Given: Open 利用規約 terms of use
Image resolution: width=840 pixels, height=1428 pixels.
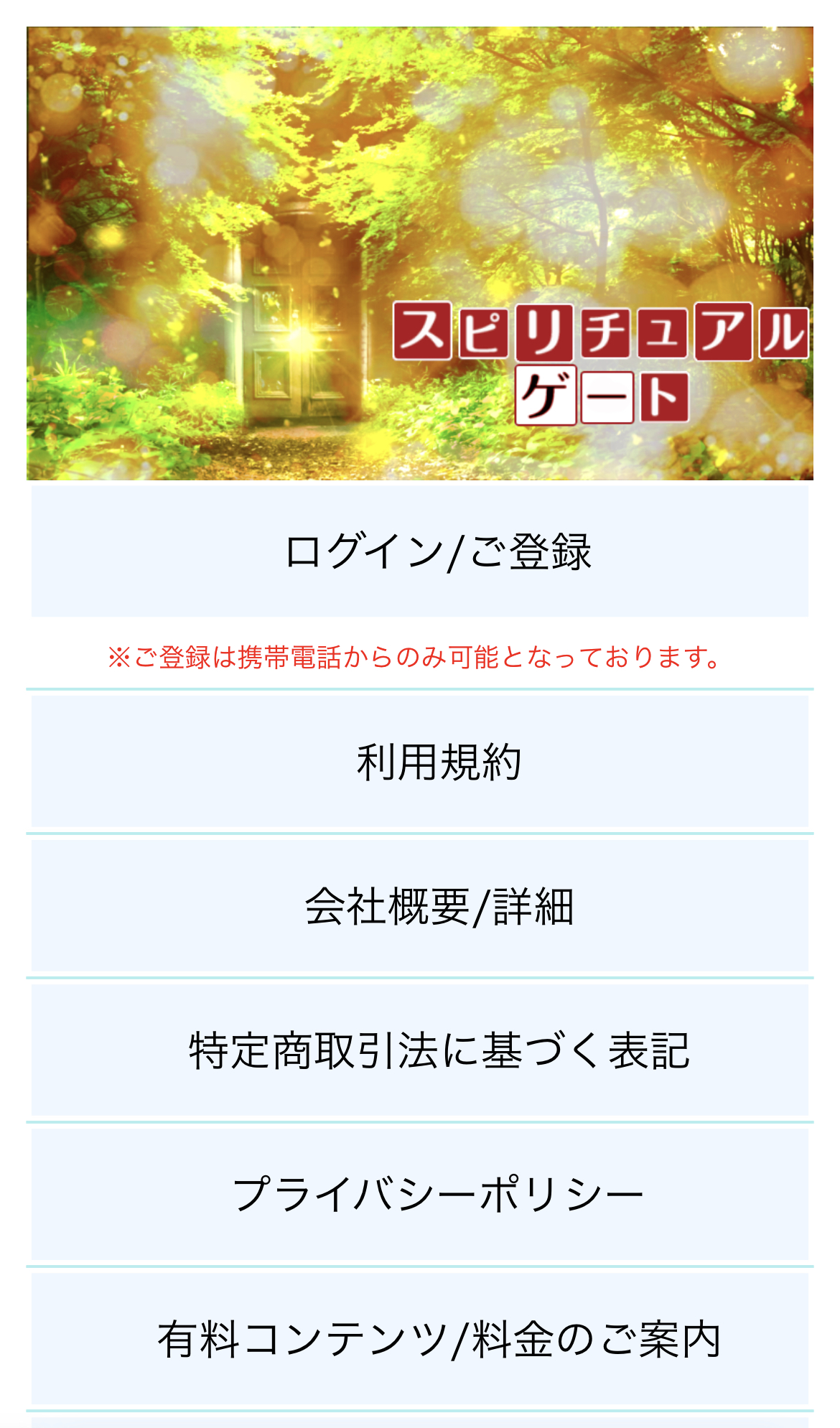Looking at the screenshot, I should (x=420, y=762).
